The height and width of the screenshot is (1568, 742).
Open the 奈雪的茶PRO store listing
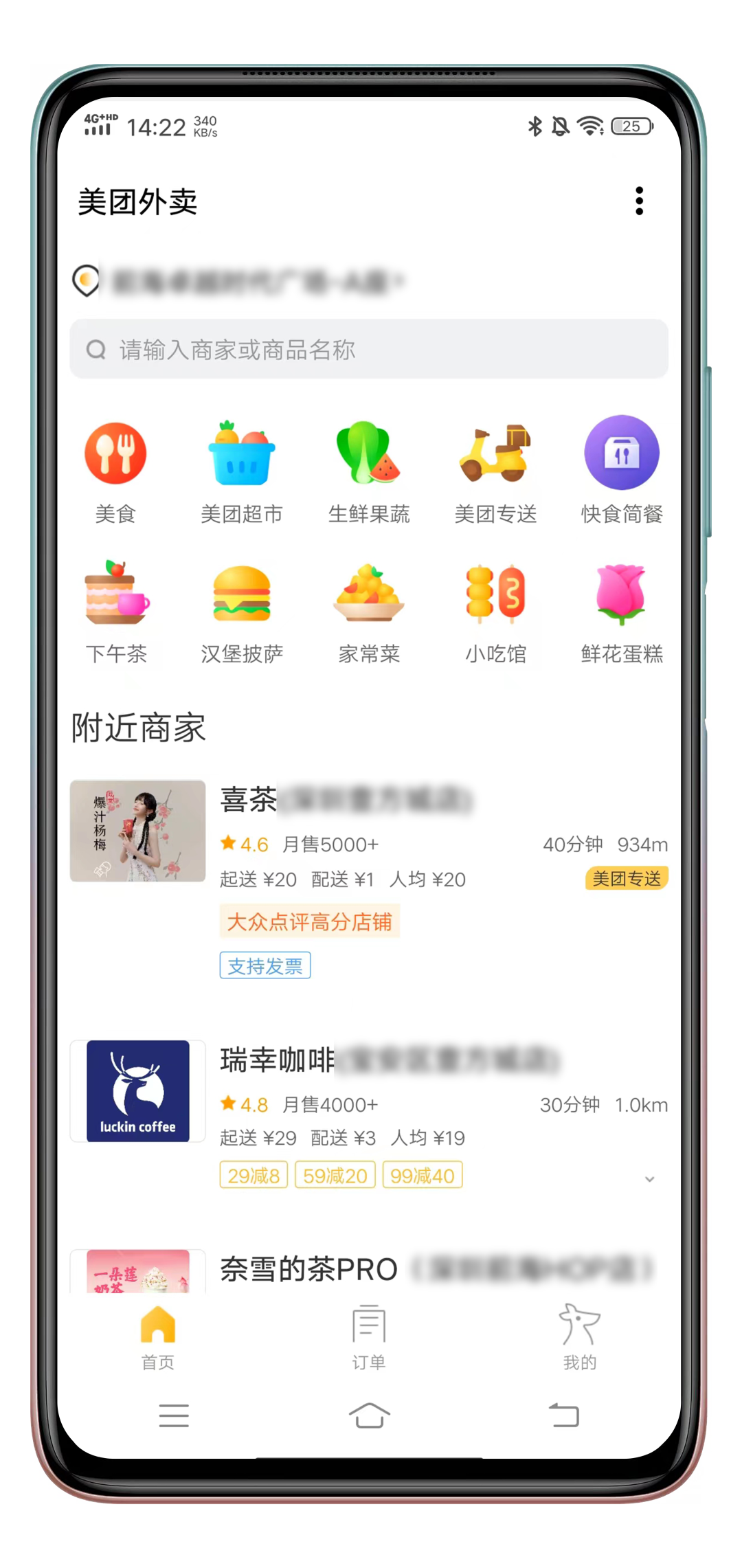(x=309, y=1269)
